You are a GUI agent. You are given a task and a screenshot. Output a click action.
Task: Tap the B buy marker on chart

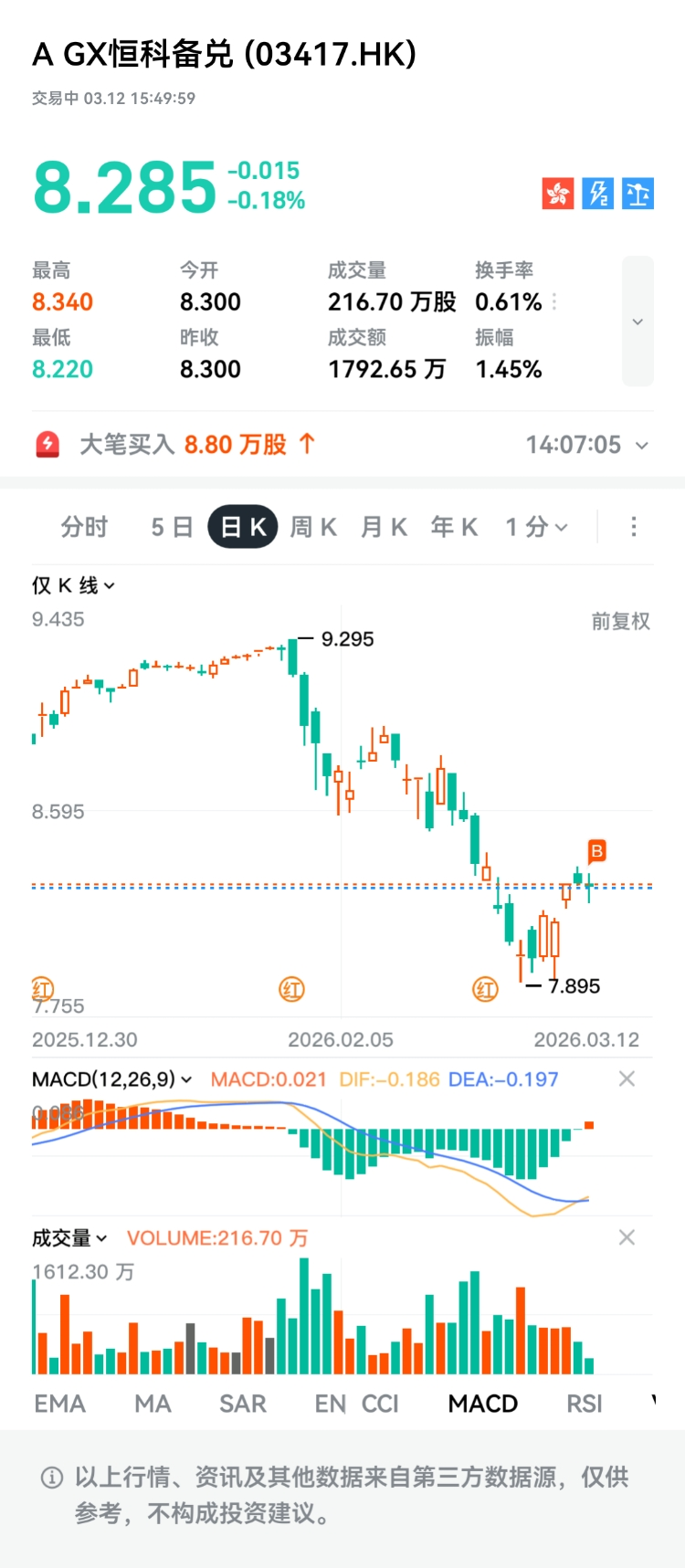click(x=596, y=852)
